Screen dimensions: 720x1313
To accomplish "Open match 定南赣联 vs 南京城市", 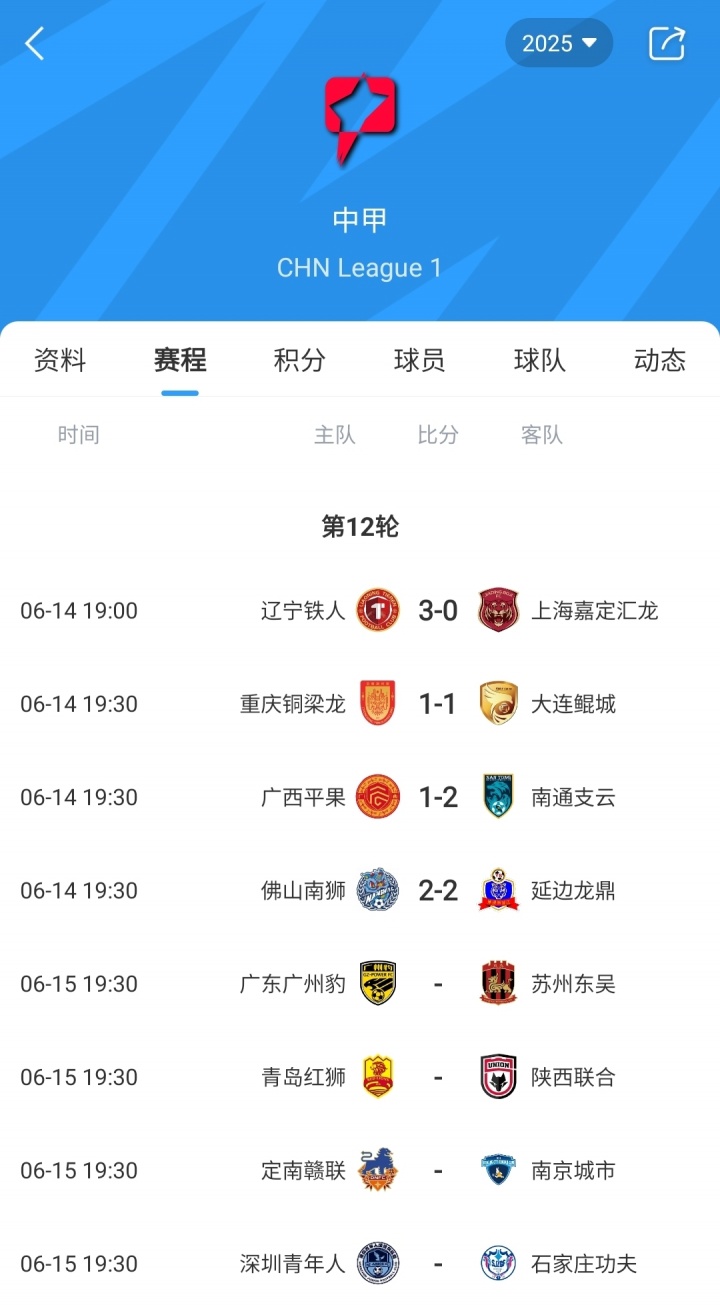I will (438, 1171).
